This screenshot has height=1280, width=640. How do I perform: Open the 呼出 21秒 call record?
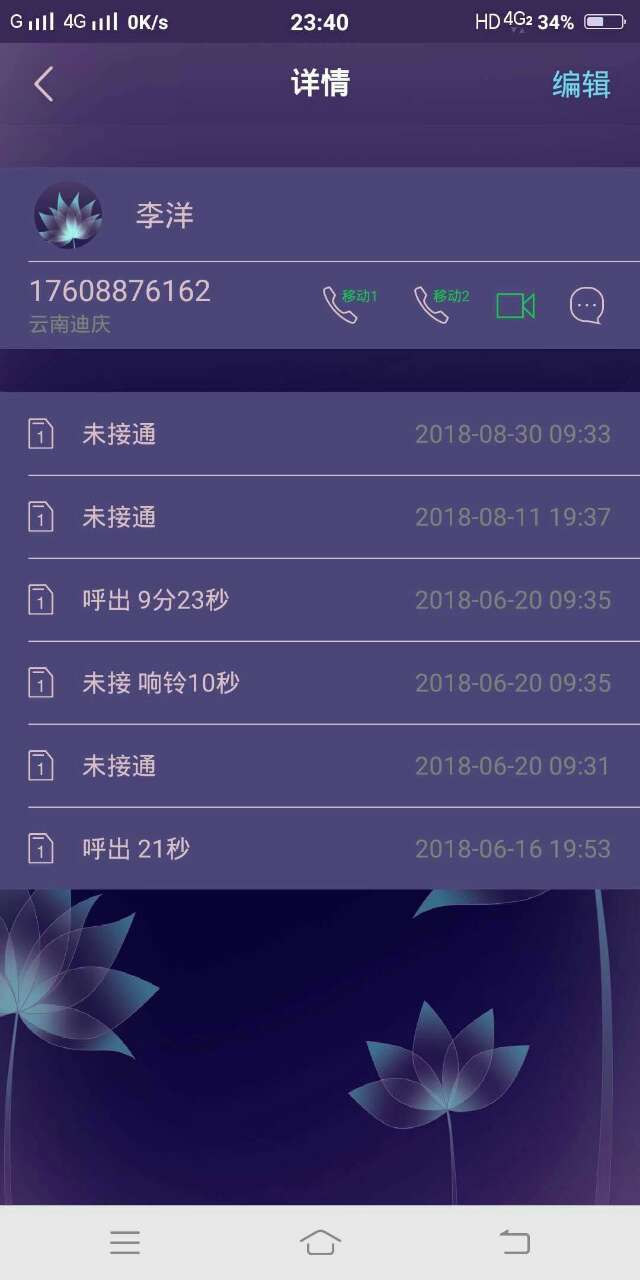pos(320,849)
